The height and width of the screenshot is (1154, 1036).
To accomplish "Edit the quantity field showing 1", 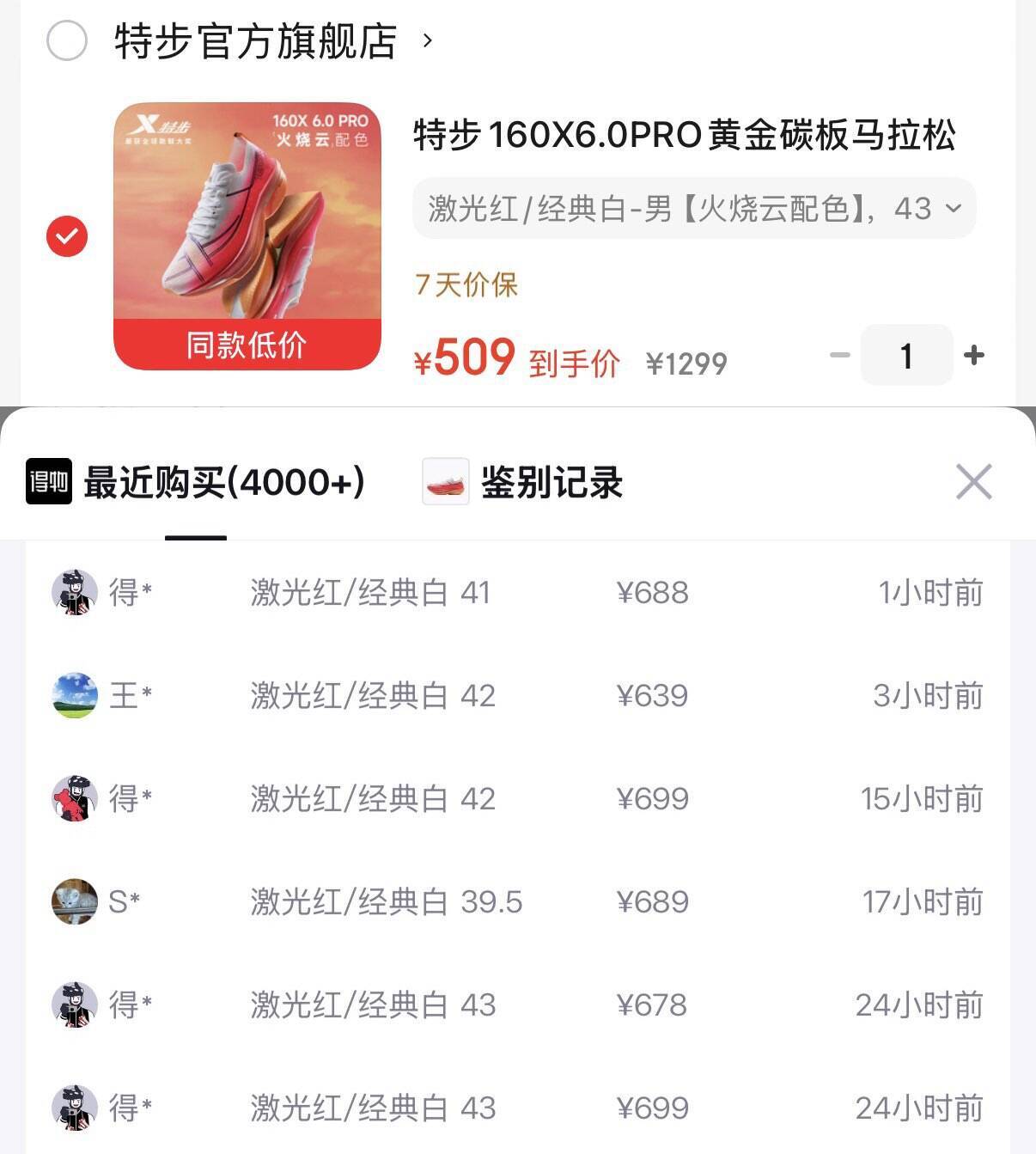I will tap(906, 355).
